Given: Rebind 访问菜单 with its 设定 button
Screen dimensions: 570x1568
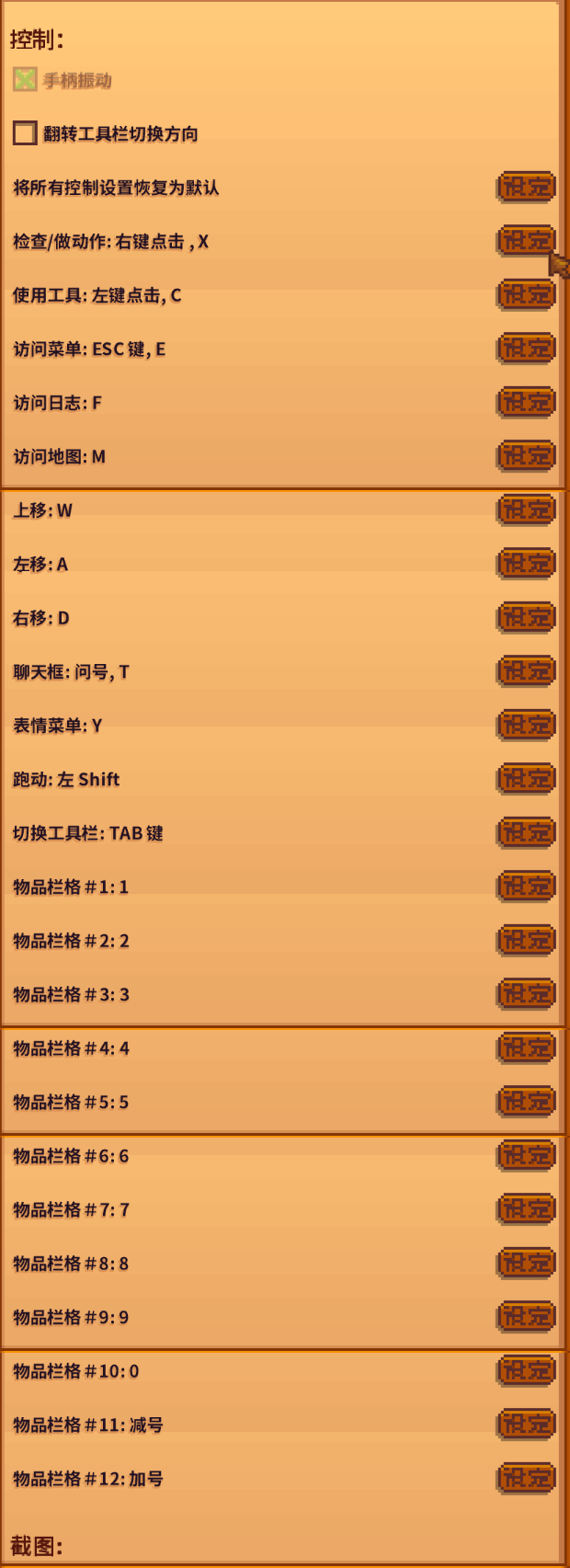Looking at the screenshot, I should 526,349.
